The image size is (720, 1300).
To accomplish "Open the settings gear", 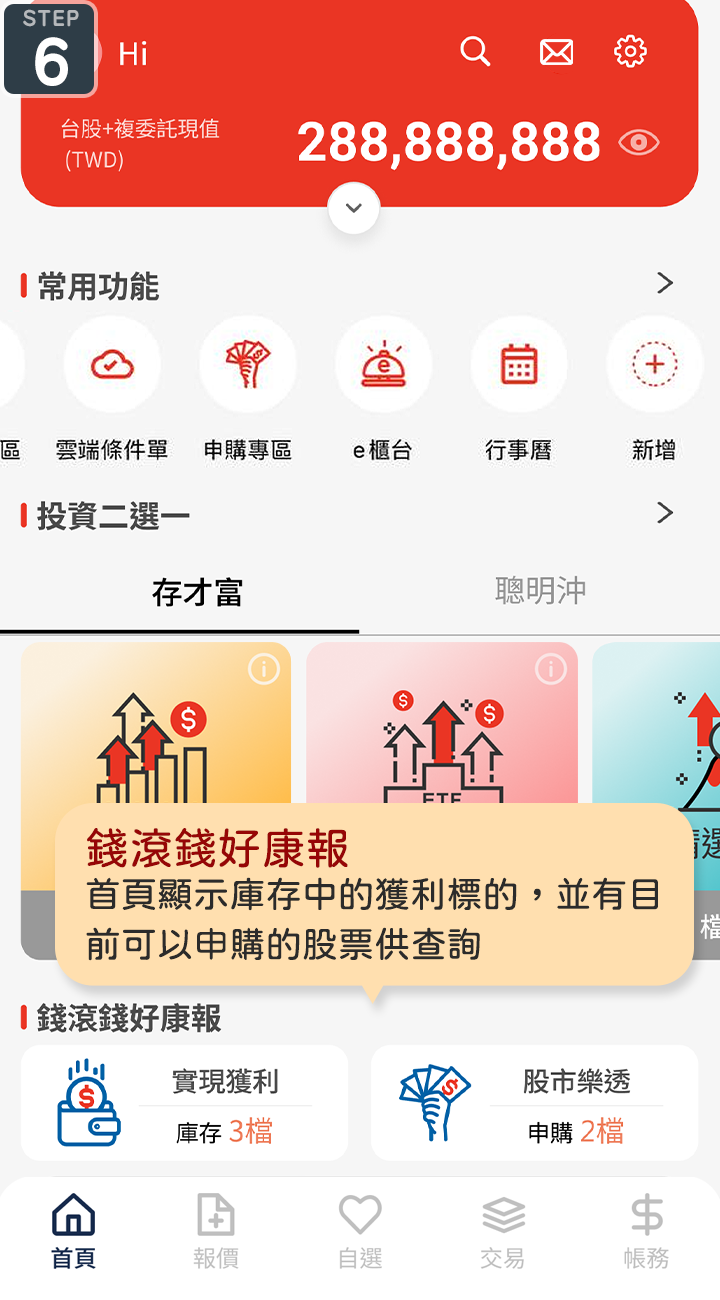I will 630,51.
